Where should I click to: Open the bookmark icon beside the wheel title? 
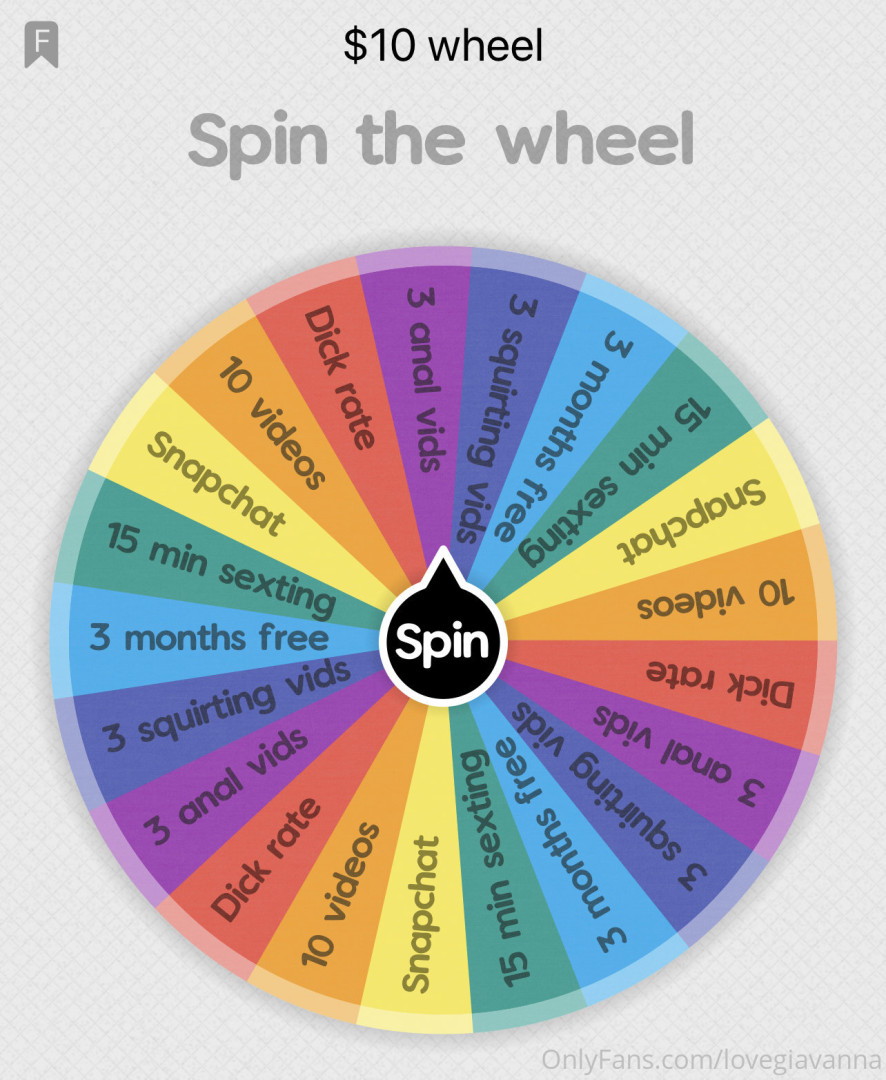click(42, 46)
